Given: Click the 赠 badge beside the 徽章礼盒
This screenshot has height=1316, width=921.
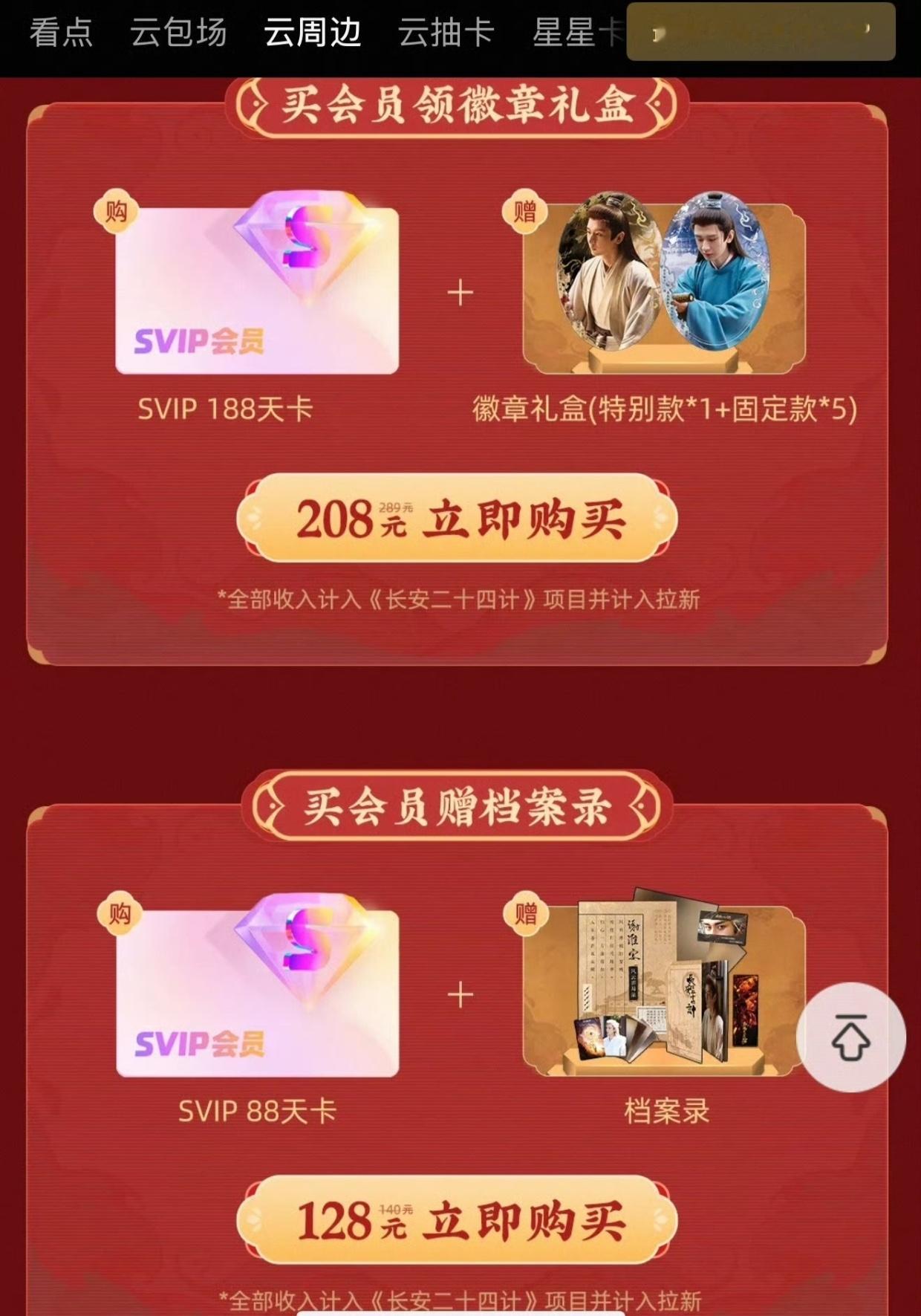Looking at the screenshot, I should 524,211.
